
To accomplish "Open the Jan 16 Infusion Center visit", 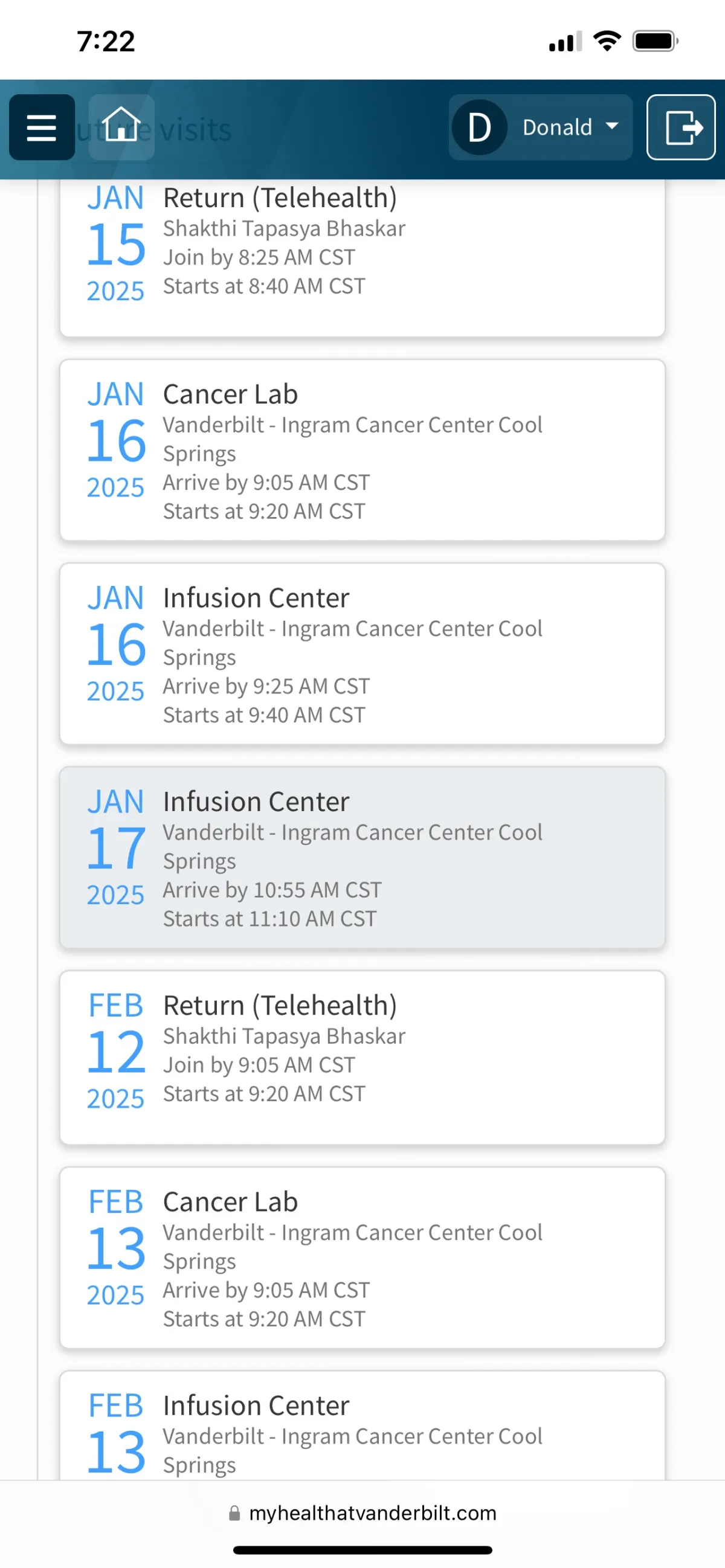I will [362, 654].
